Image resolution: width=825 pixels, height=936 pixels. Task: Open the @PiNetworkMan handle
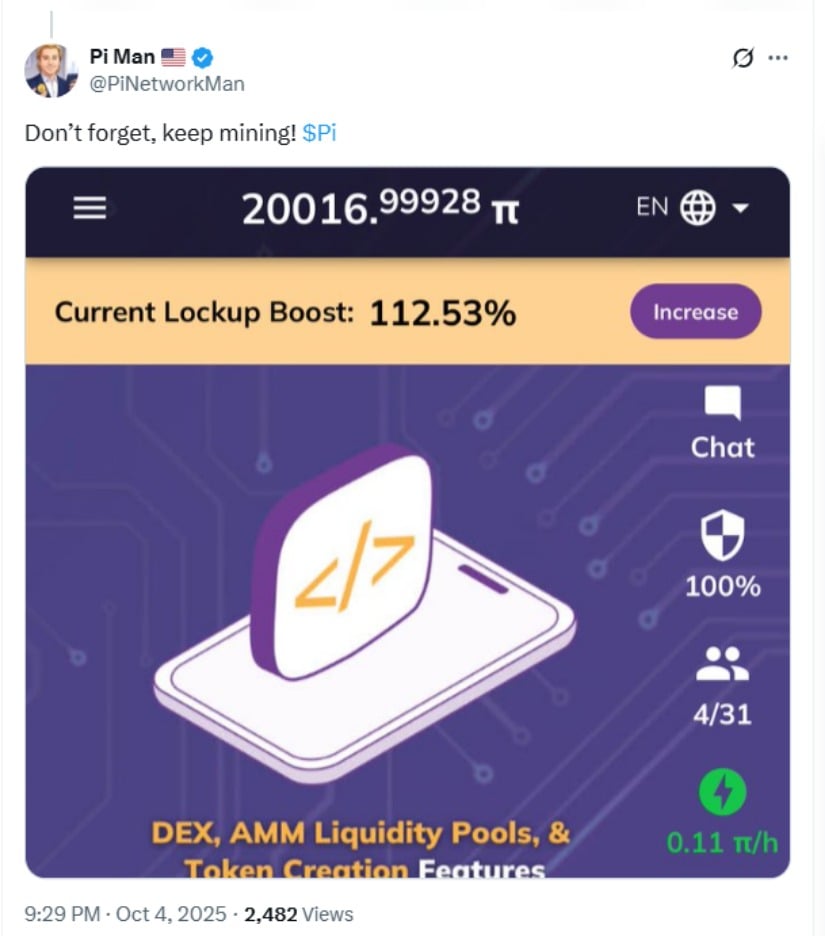166,84
